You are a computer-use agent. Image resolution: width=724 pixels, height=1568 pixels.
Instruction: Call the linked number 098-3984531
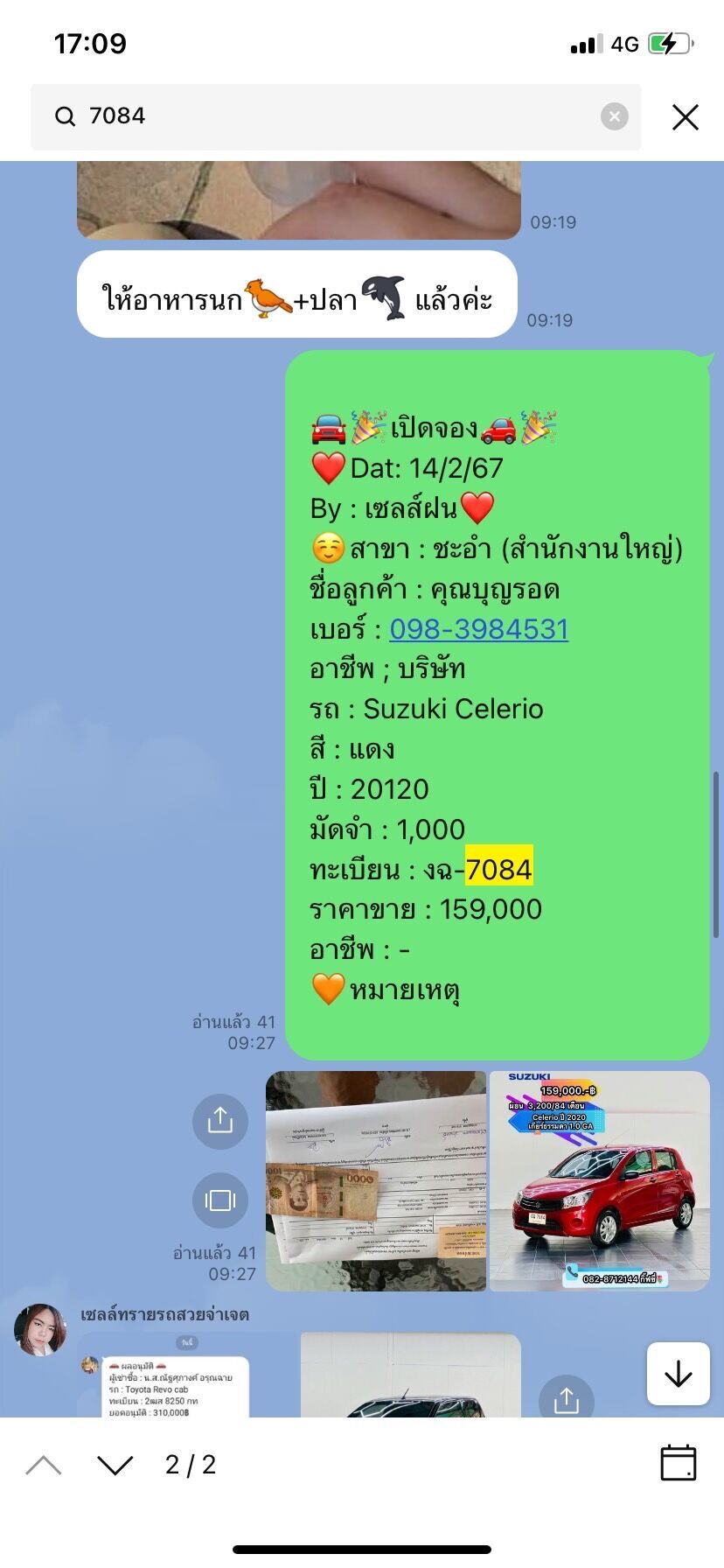tap(479, 629)
